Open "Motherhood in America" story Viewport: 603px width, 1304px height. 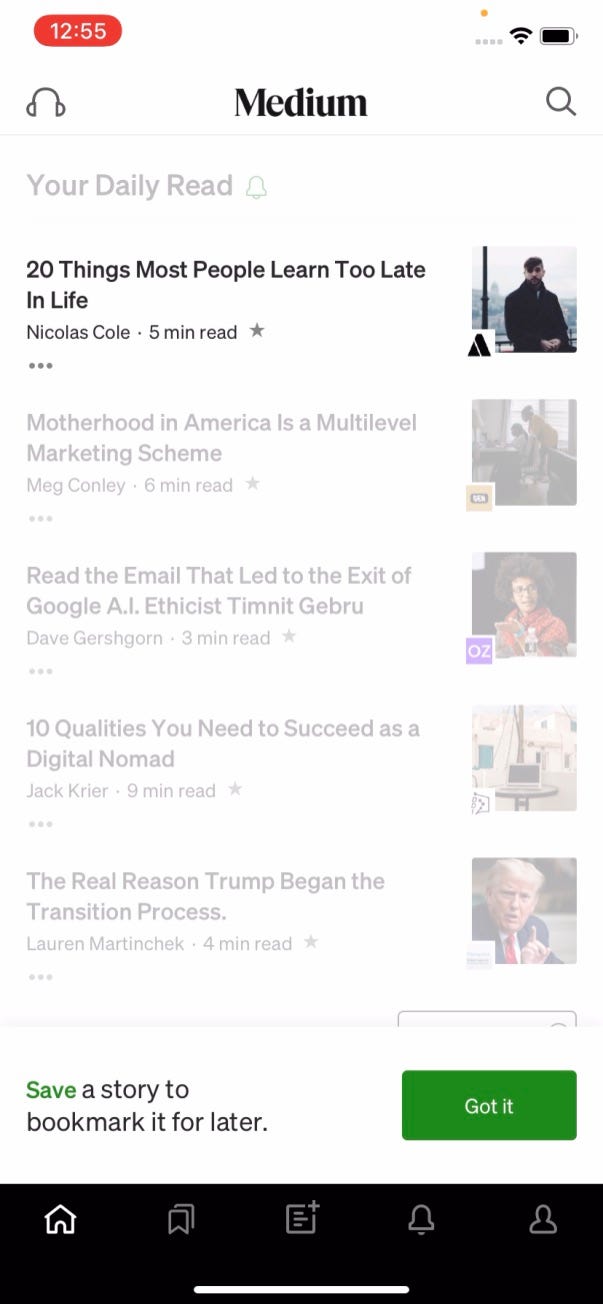[x=221, y=438]
